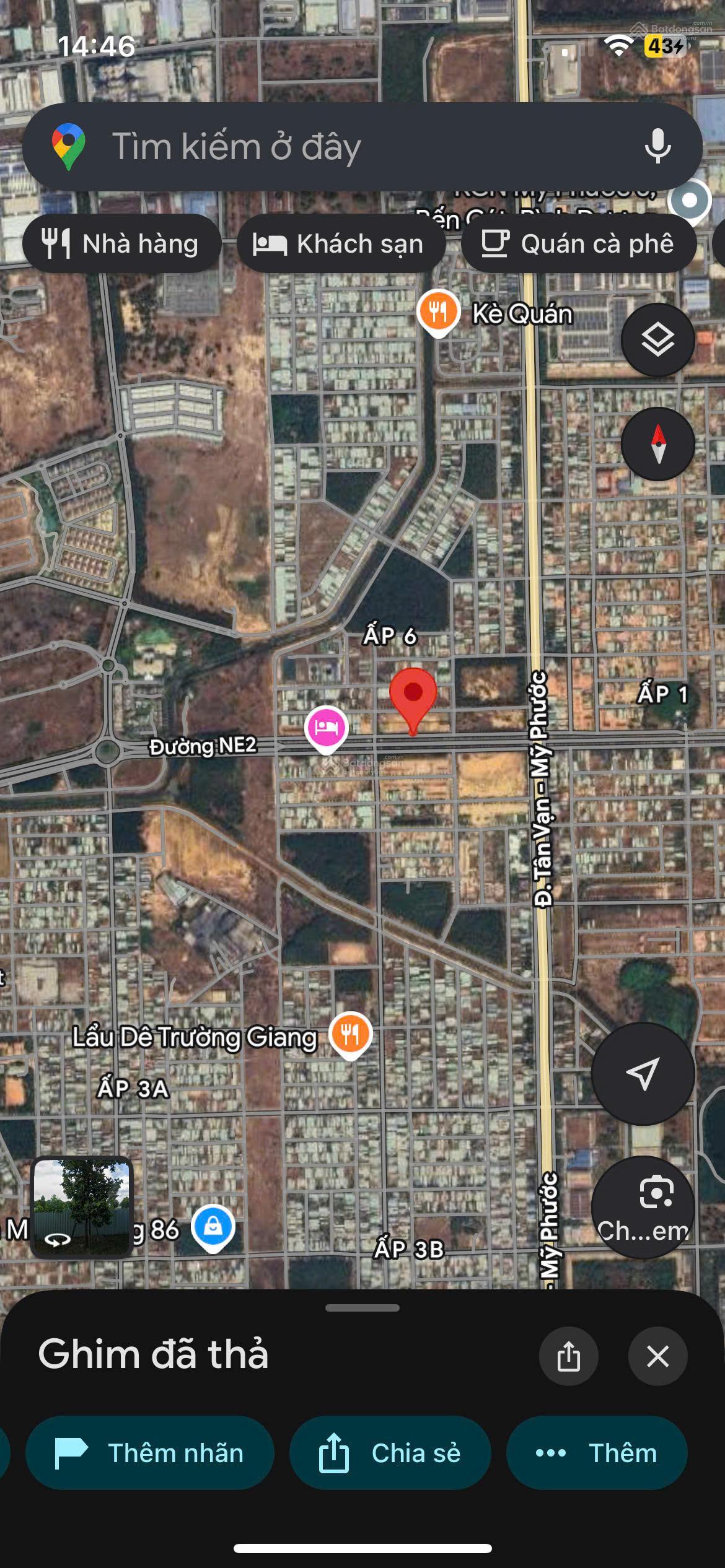This screenshot has height=1568, width=725.
Task: Select the Nhà hàng chip
Action: (122, 244)
